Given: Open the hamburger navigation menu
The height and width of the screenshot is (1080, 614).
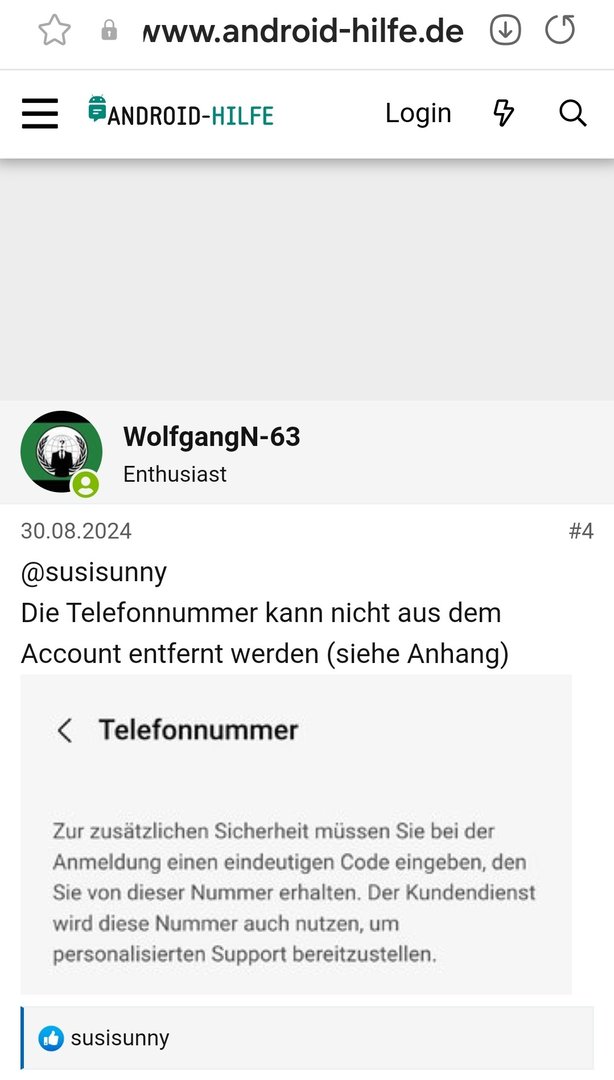Looking at the screenshot, I should 40,114.
